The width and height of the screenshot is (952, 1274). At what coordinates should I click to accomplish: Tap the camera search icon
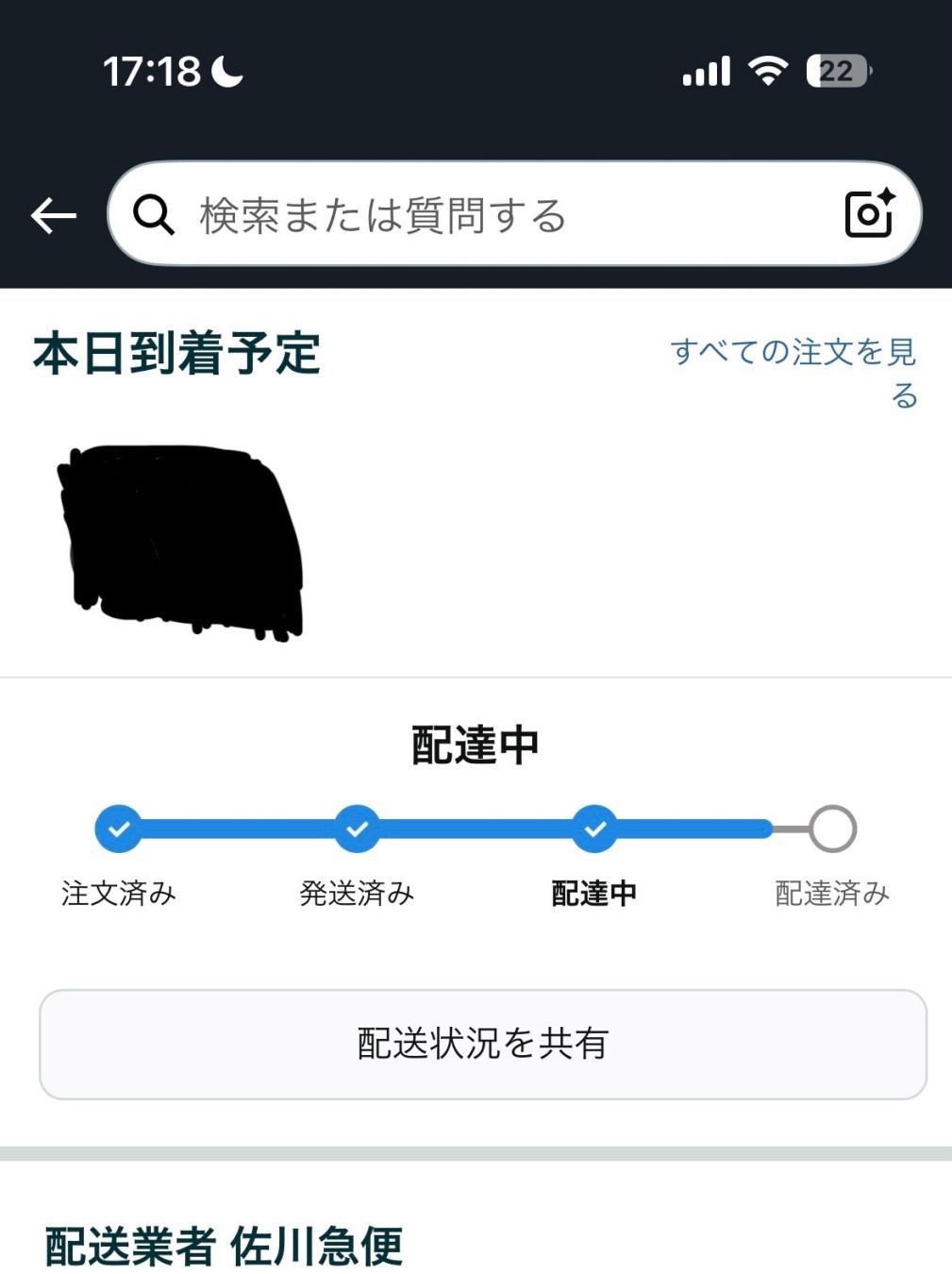(869, 214)
